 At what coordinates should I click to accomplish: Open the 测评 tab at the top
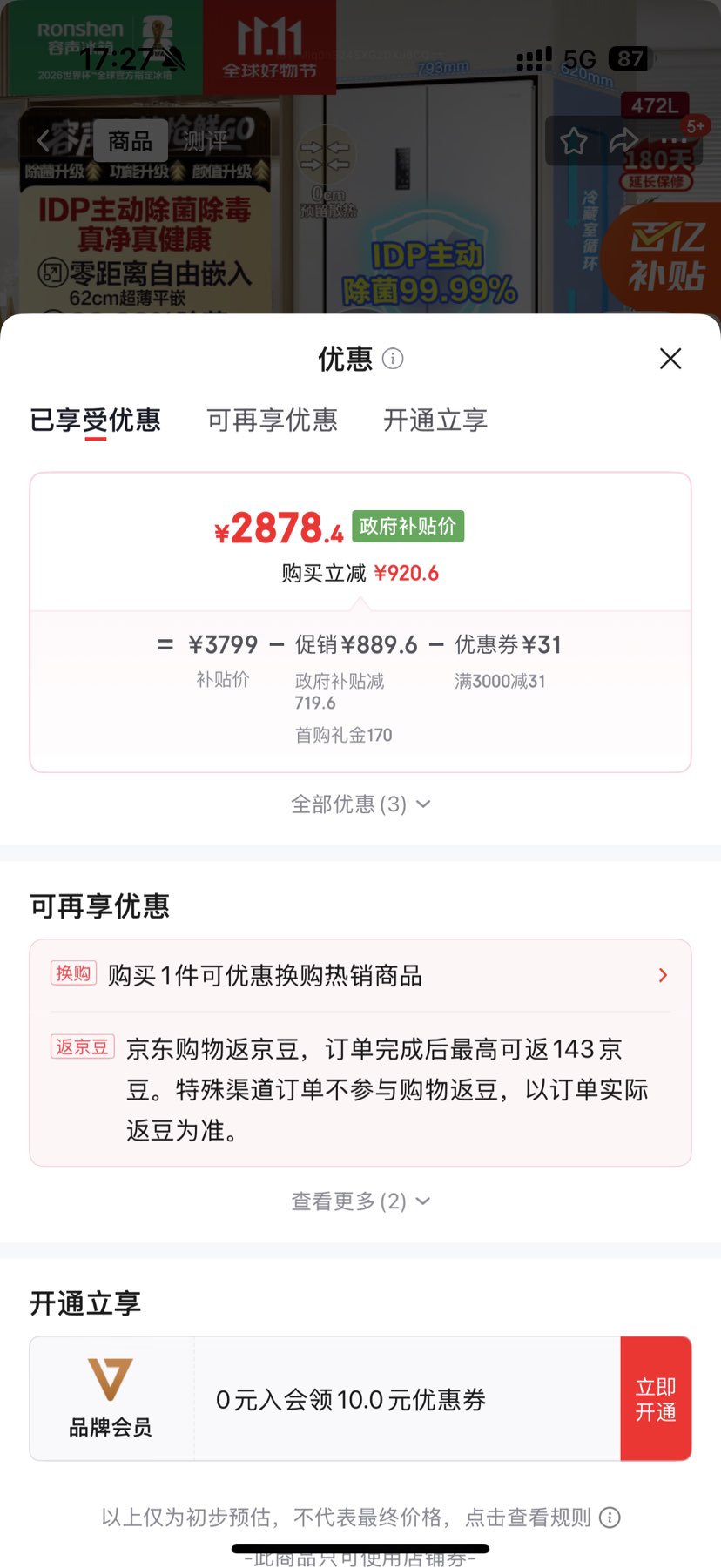[203, 141]
